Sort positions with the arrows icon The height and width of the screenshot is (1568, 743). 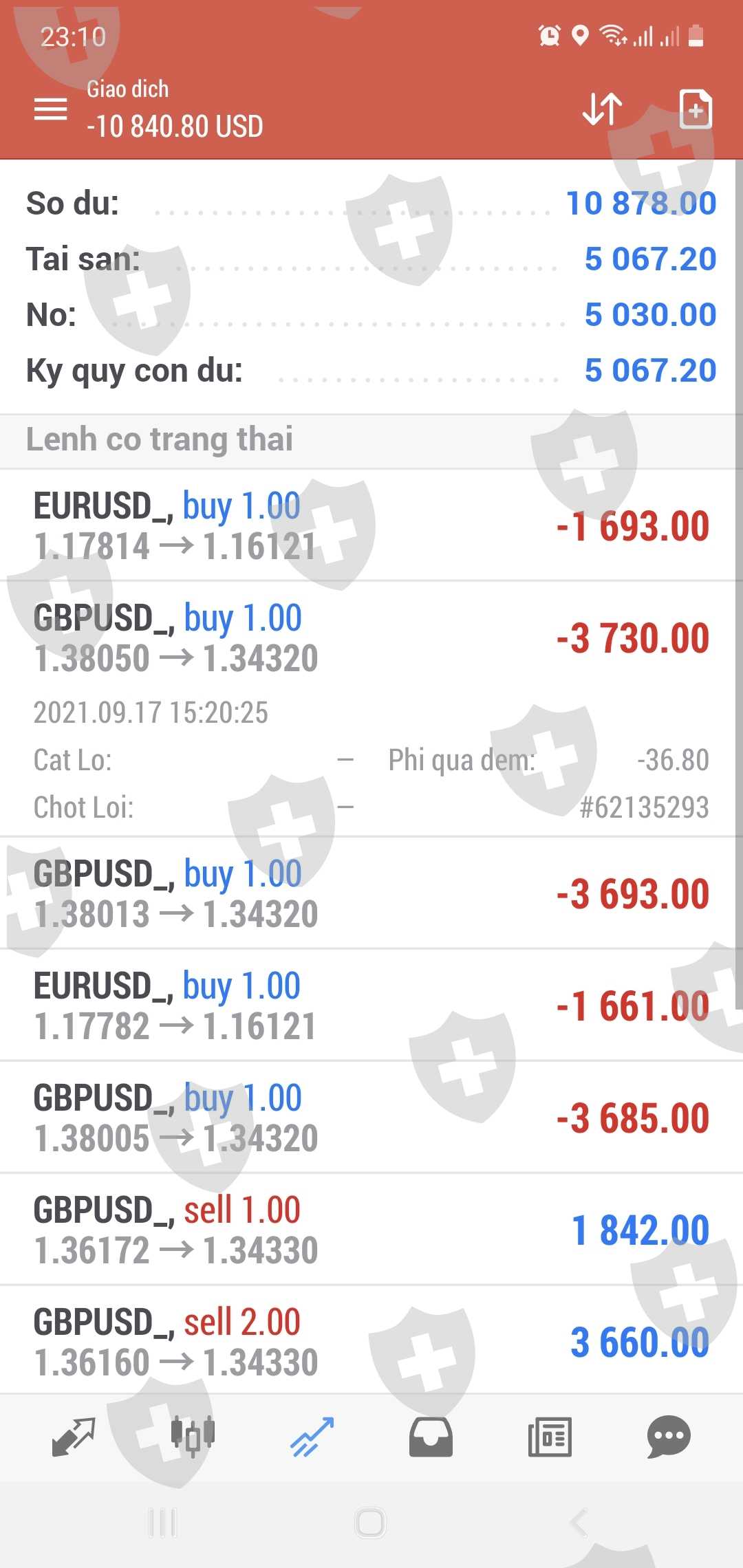point(602,109)
